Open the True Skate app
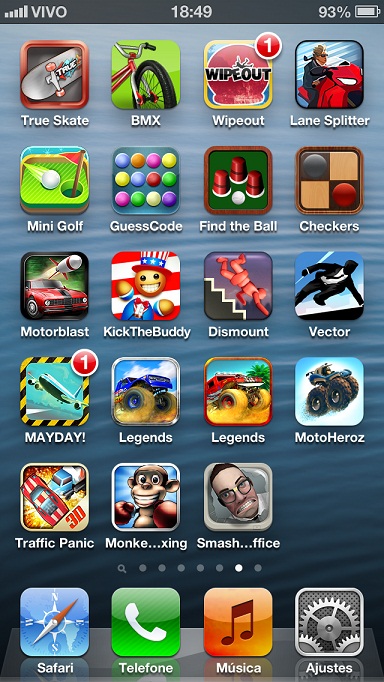This screenshot has height=682, width=384. (54, 74)
